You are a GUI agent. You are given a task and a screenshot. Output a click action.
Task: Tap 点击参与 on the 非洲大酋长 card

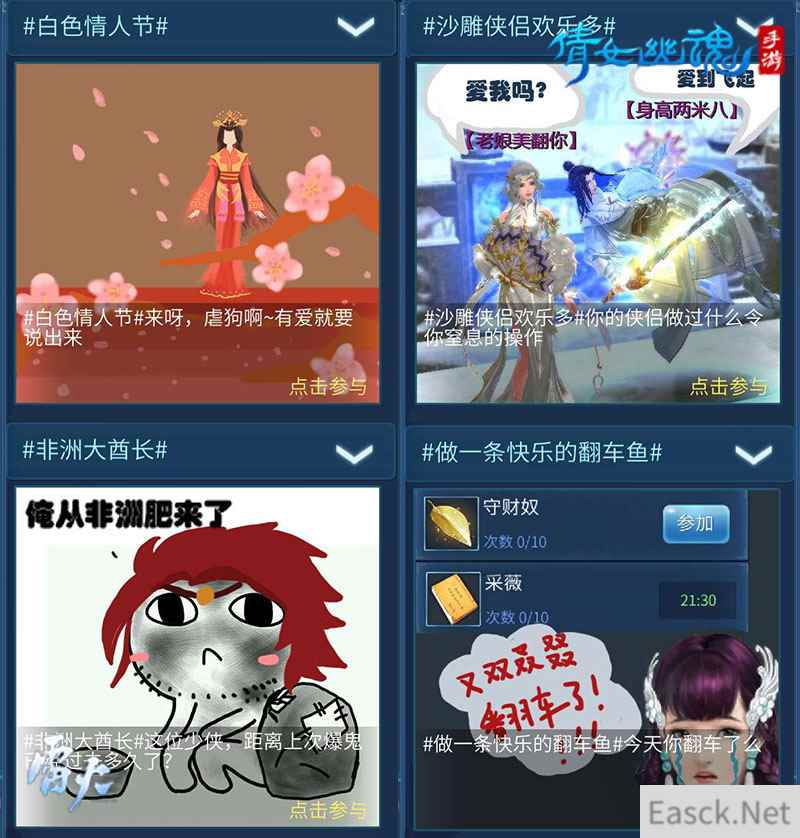click(x=328, y=809)
